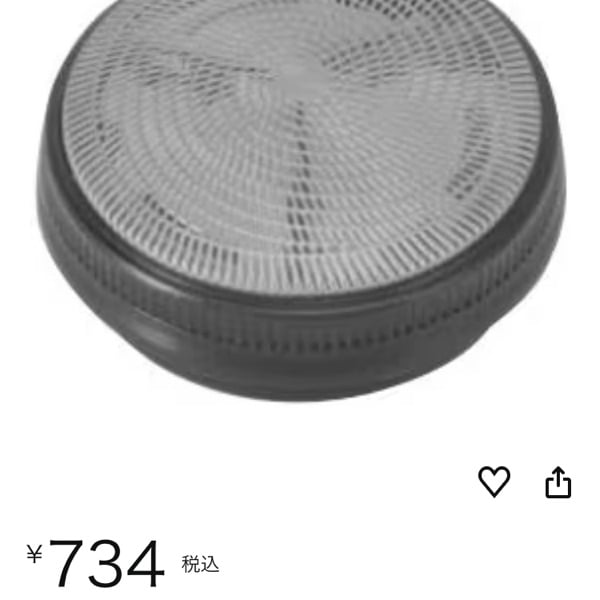Share this product
The height and width of the screenshot is (600, 600).
[557, 483]
